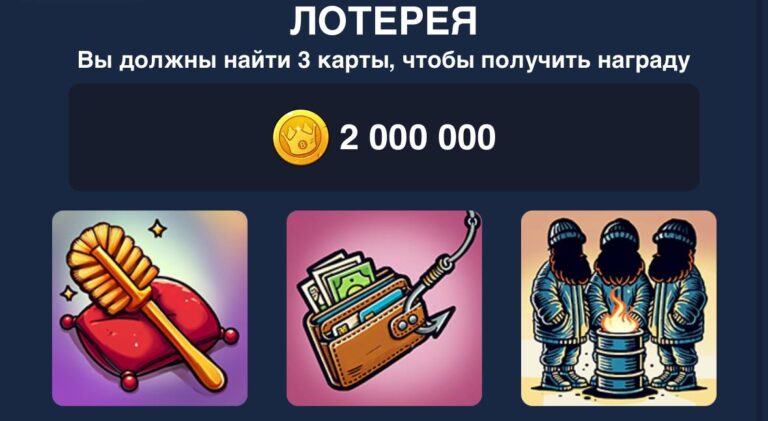Select the wallet on fishing hook card
Screen dimensions: 768x421
click(384, 308)
